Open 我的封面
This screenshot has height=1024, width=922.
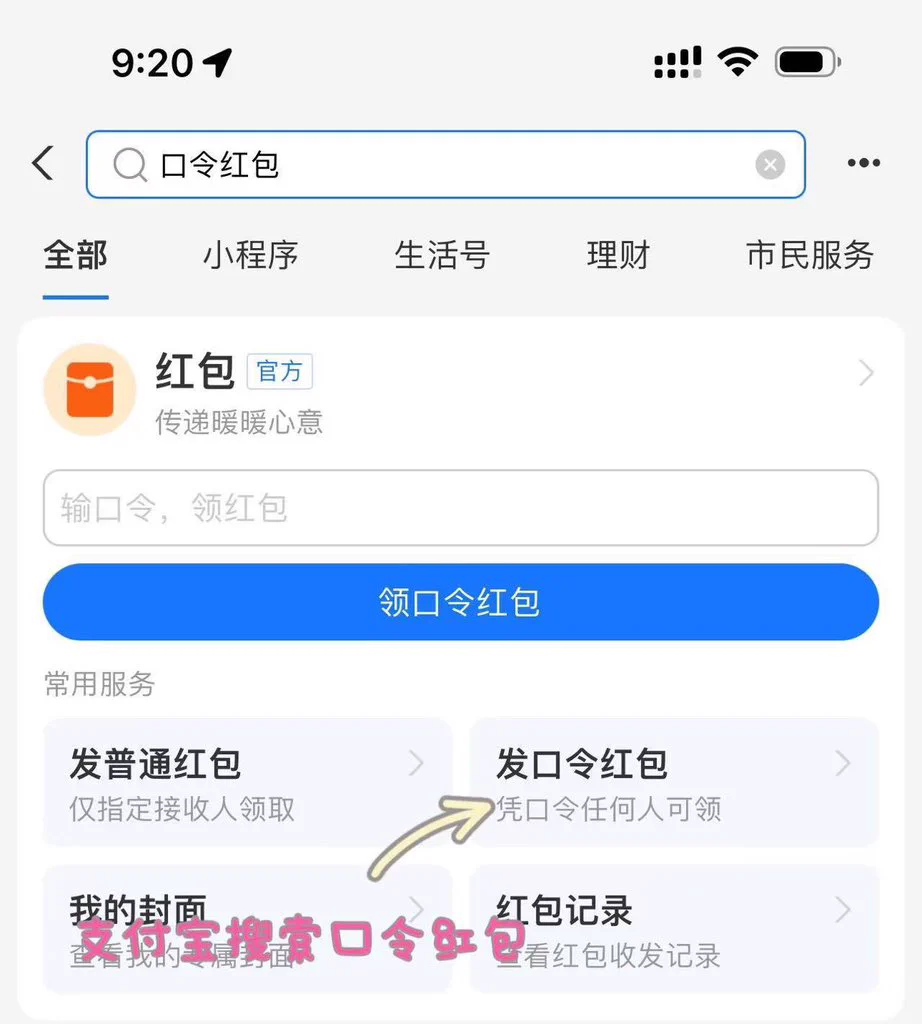click(247, 928)
